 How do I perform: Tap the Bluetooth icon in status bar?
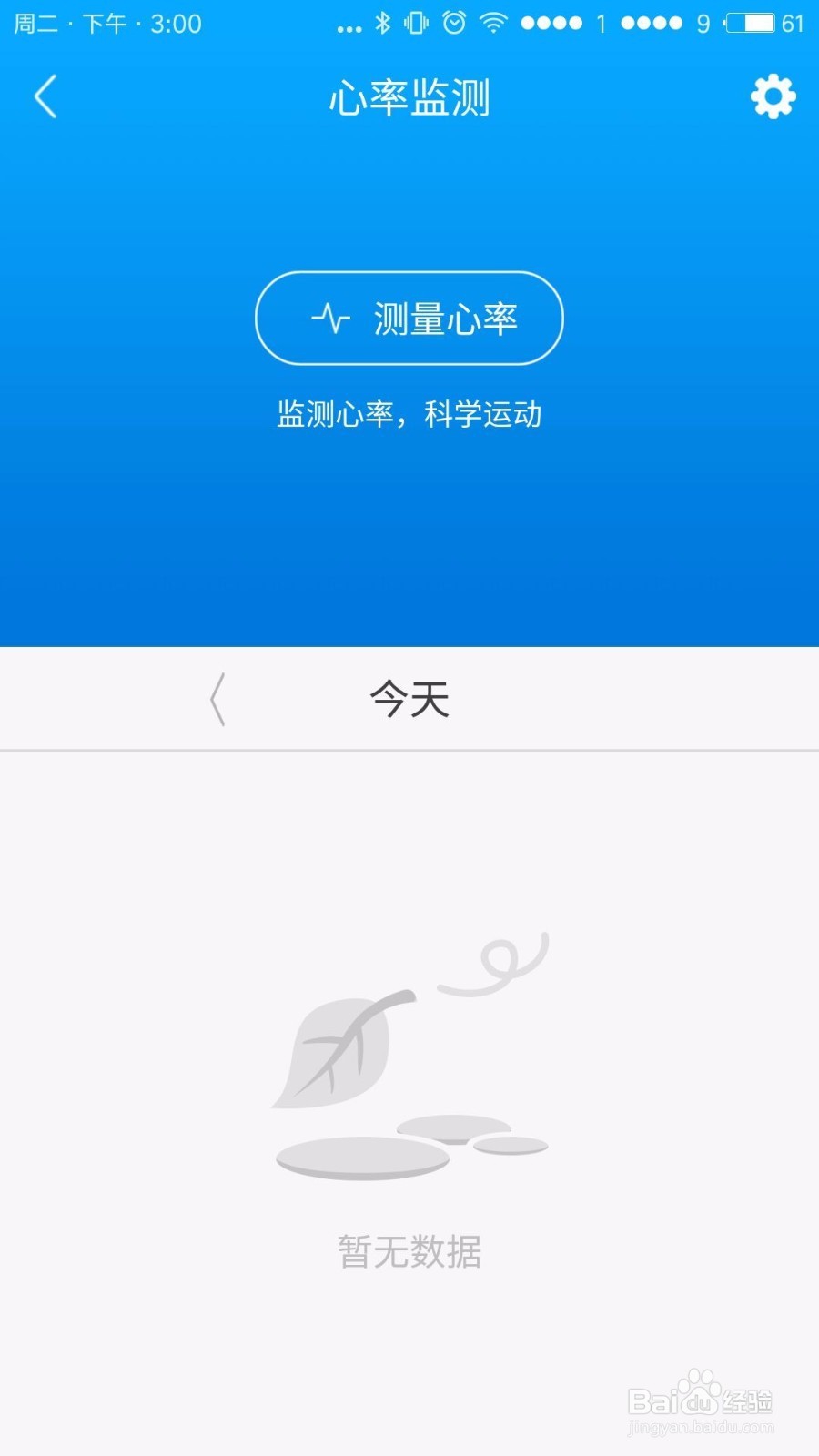(385, 24)
